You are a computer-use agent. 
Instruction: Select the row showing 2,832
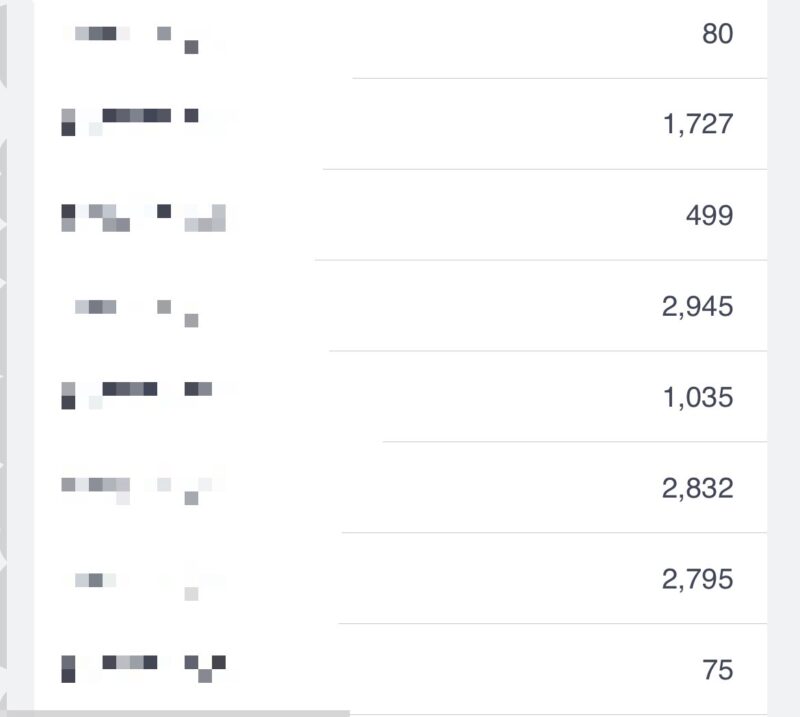pos(400,488)
